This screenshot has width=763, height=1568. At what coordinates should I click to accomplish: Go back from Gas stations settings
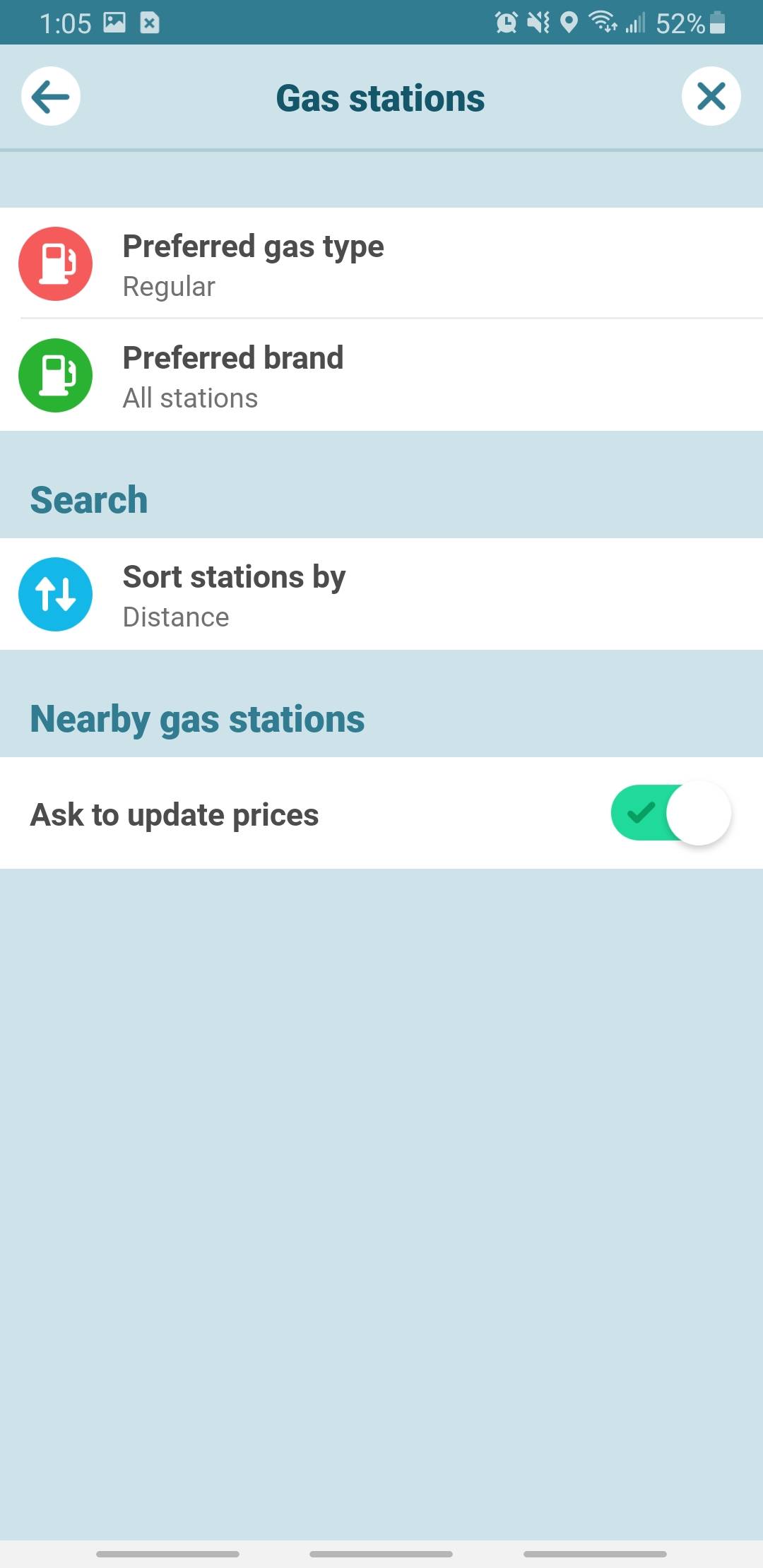51,97
